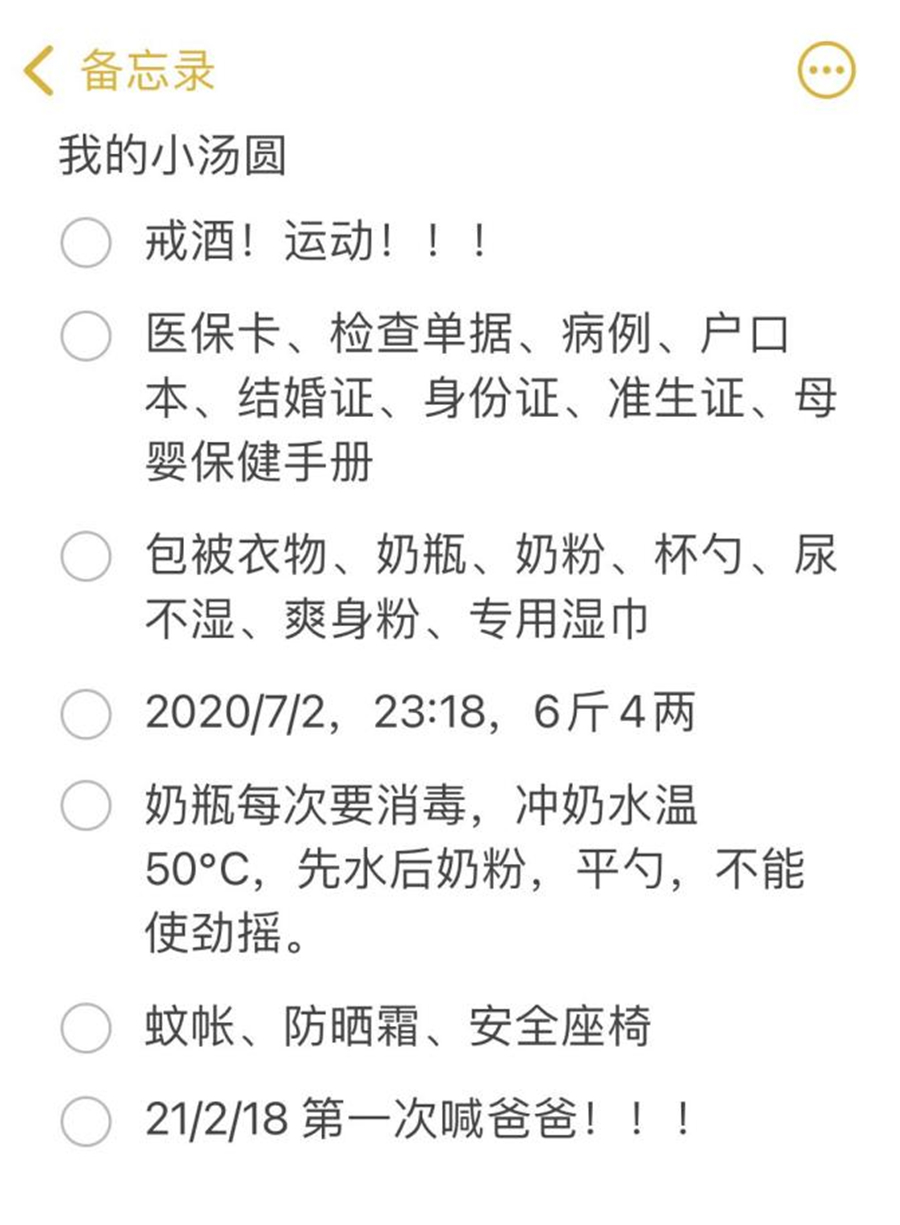Check off the 奶瓶每次要消毒 instructions item
The width and height of the screenshot is (900, 1225).
(88, 803)
